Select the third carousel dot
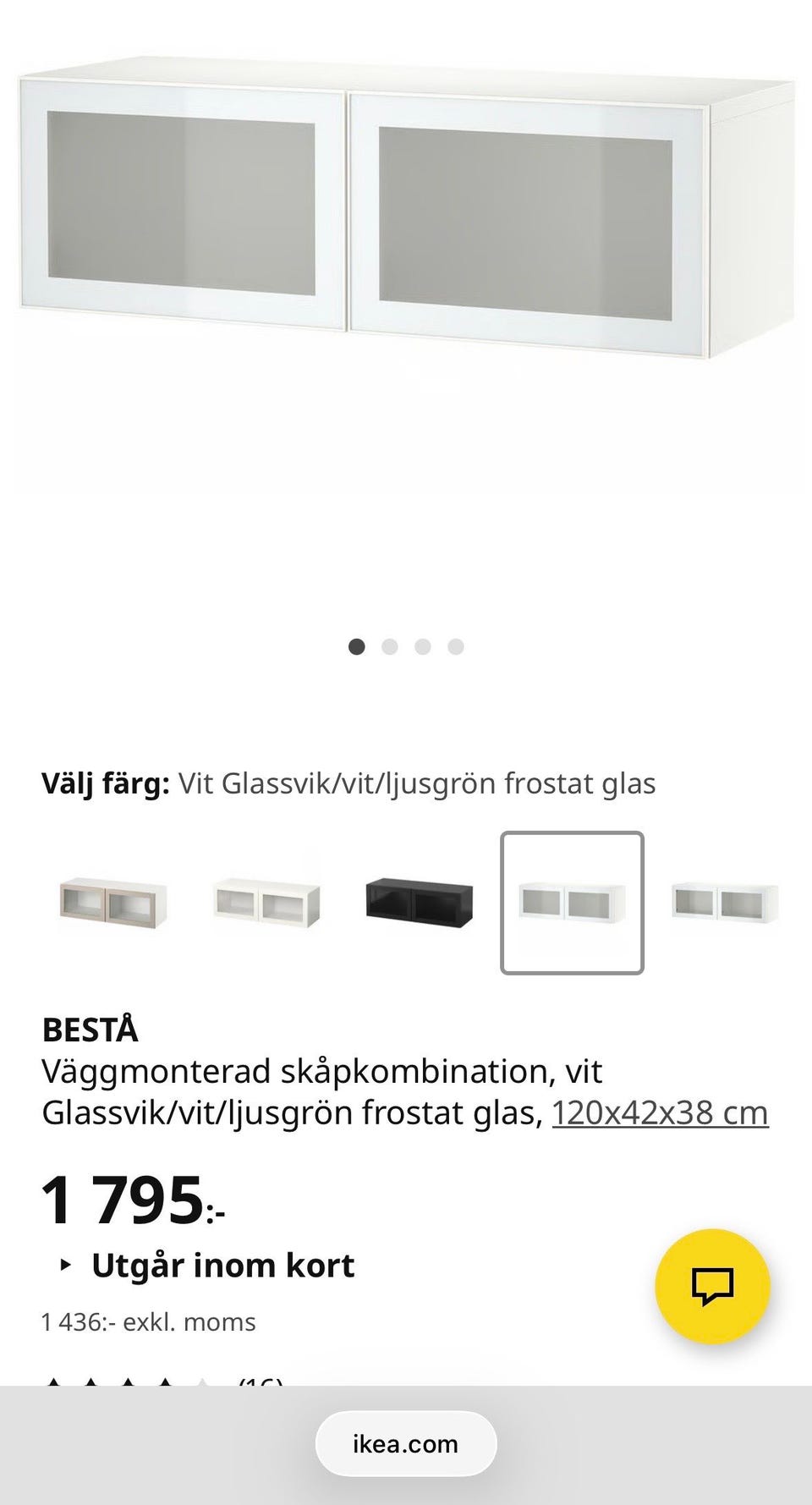 (x=423, y=645)
